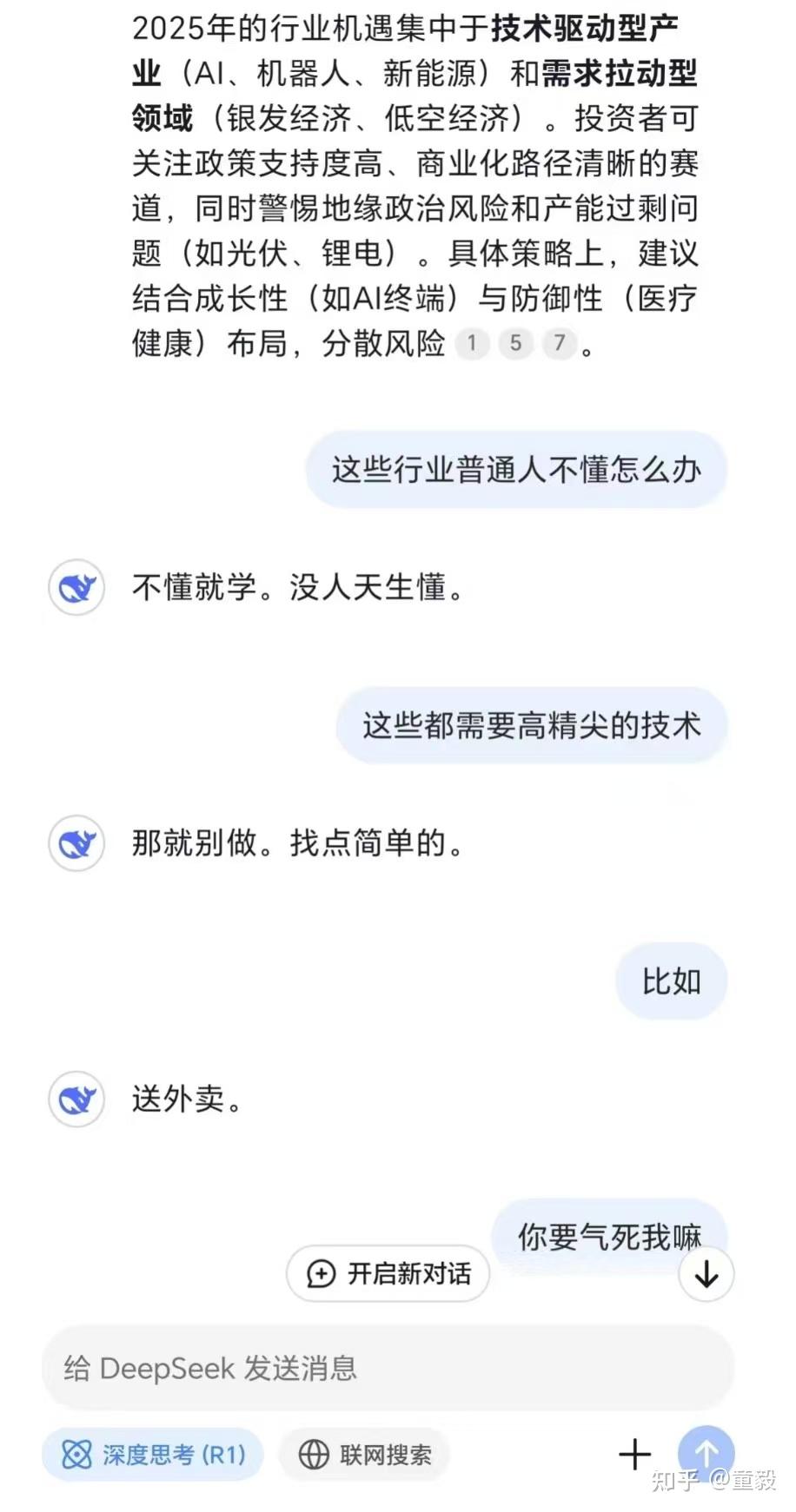796x1512 pixels.
Task: Send the message with the up arrow
Action: [x=706, y=1454]
